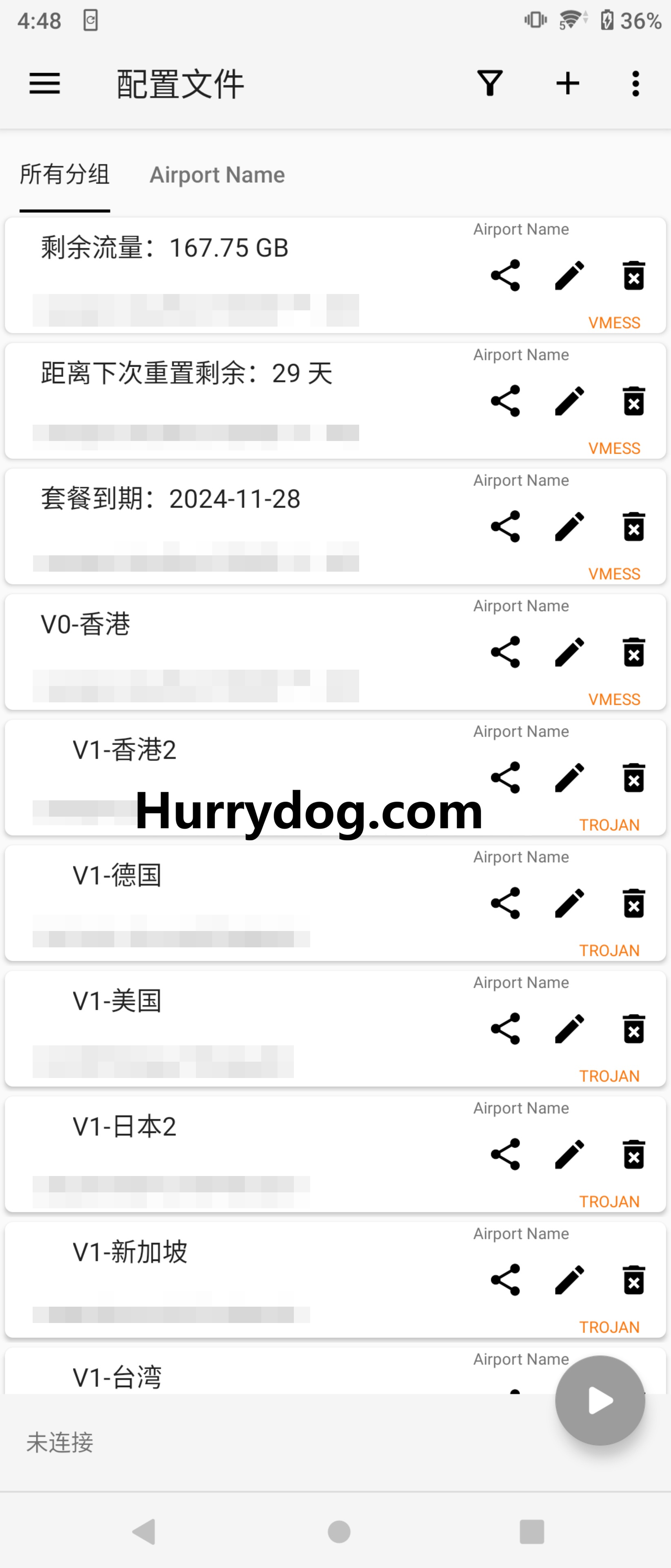Edit the V1-日本2 config
The image size is (671, 1568).
pyautogui.click(x=569, y=1154)
